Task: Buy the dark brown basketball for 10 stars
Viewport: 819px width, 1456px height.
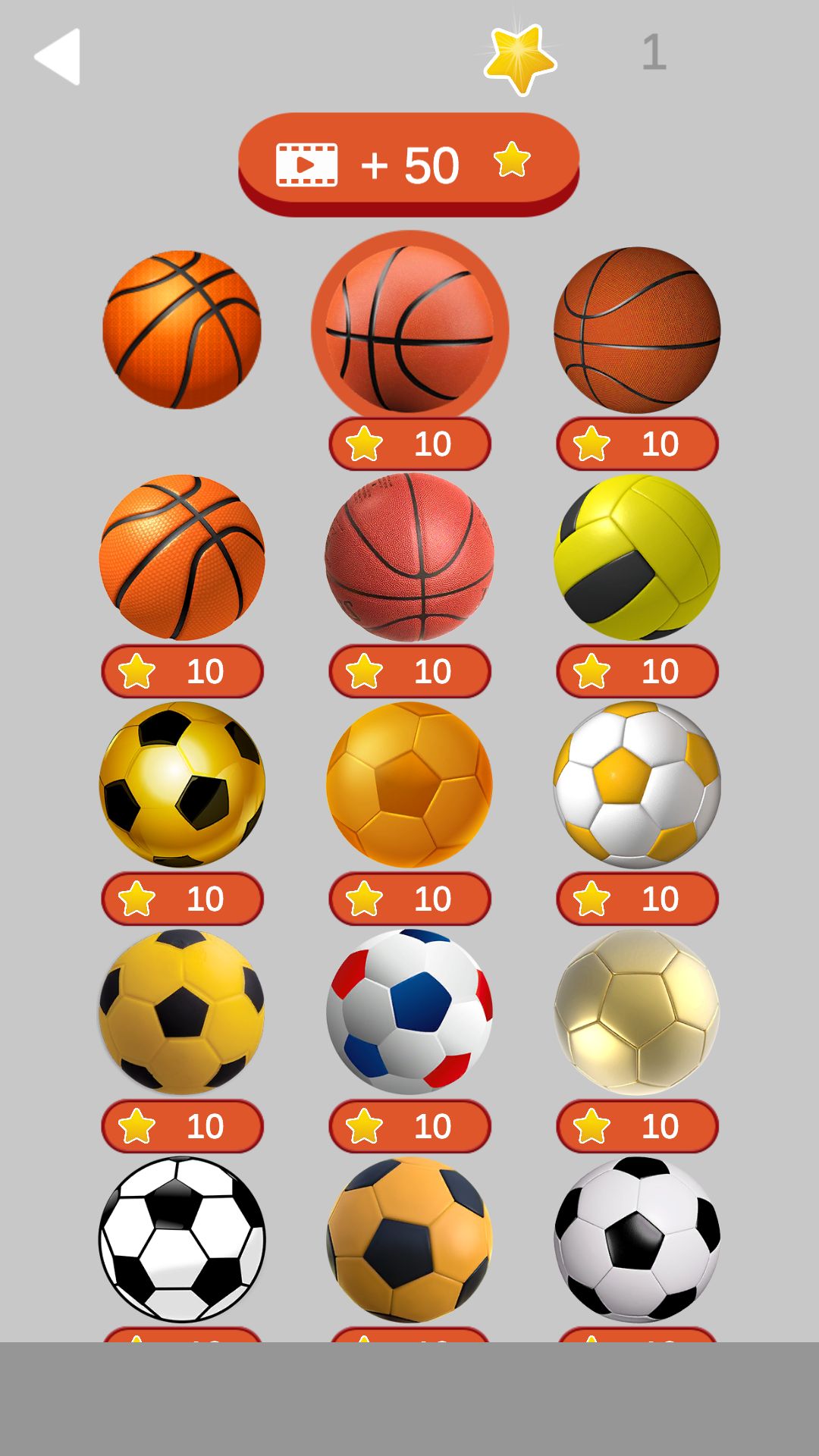Action: (x=637, y=444)
